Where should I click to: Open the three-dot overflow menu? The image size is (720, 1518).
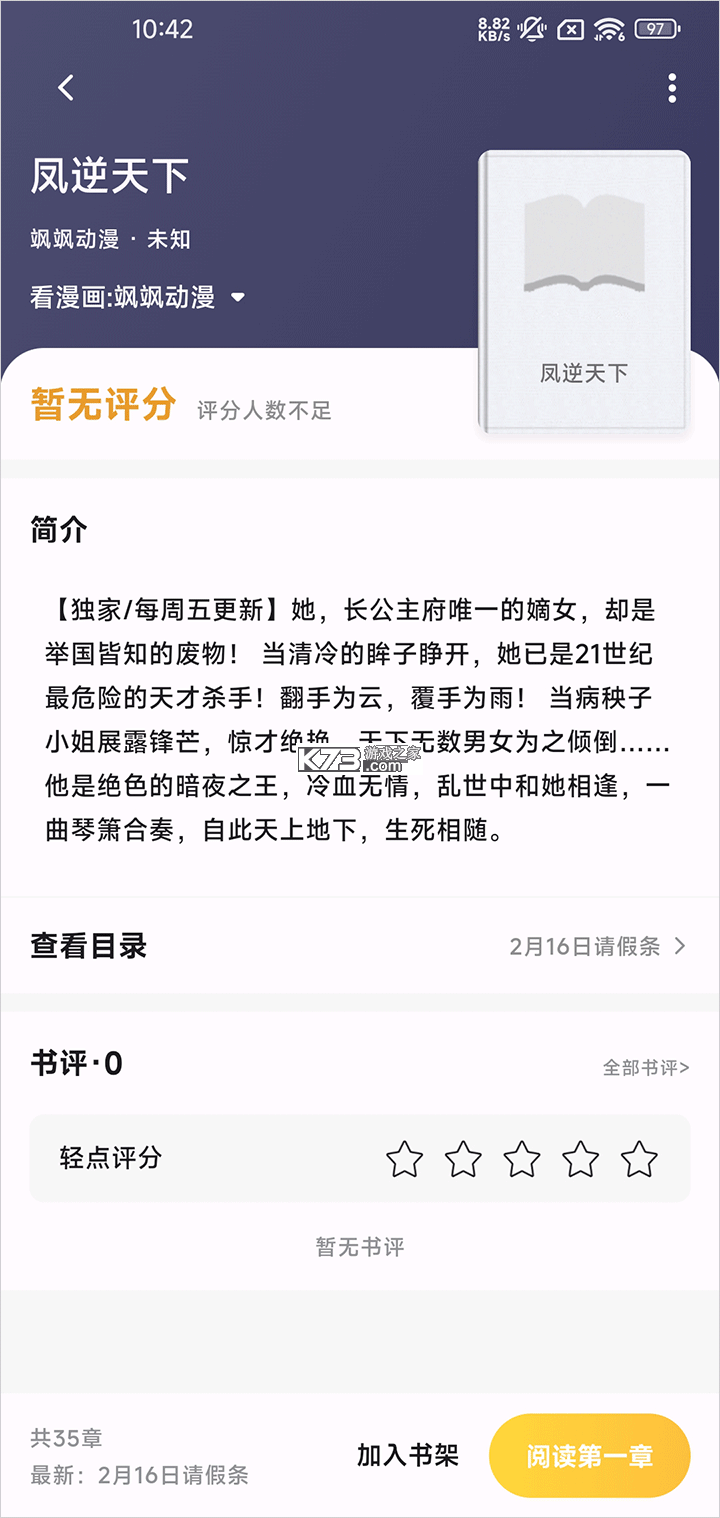[x=672, y=88]
